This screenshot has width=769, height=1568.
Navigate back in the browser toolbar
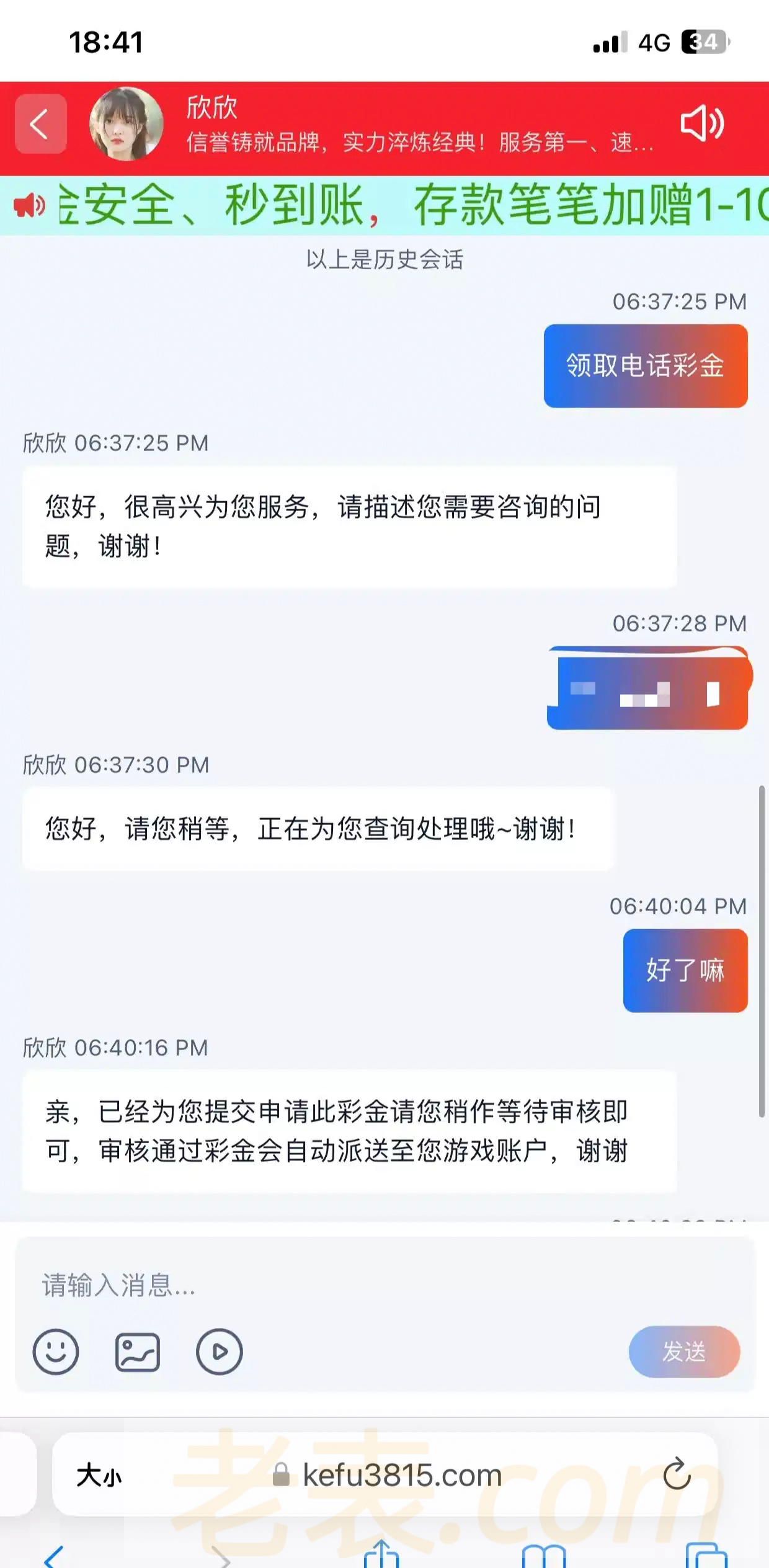[x=55, y=1557]
